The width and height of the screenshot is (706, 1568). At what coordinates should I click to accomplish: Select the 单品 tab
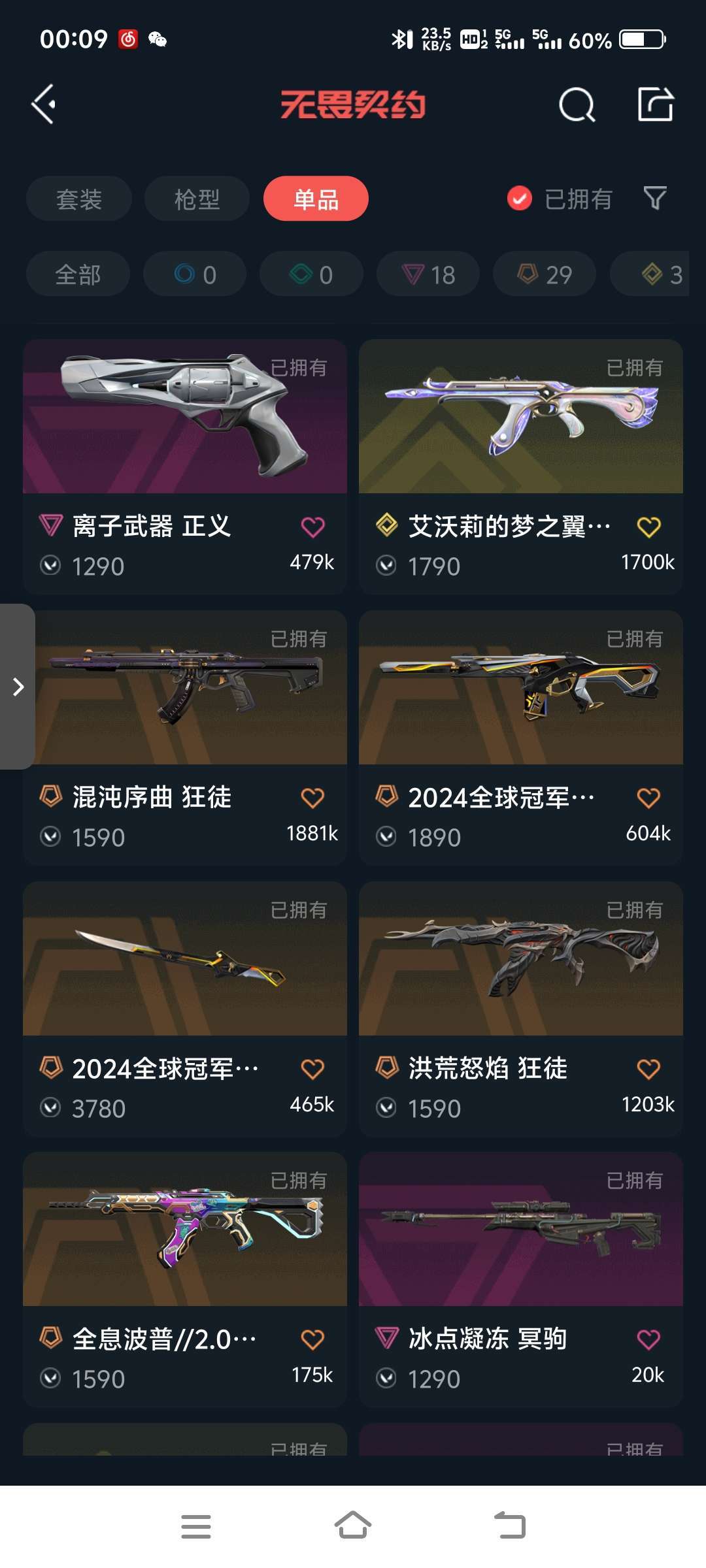316,199
